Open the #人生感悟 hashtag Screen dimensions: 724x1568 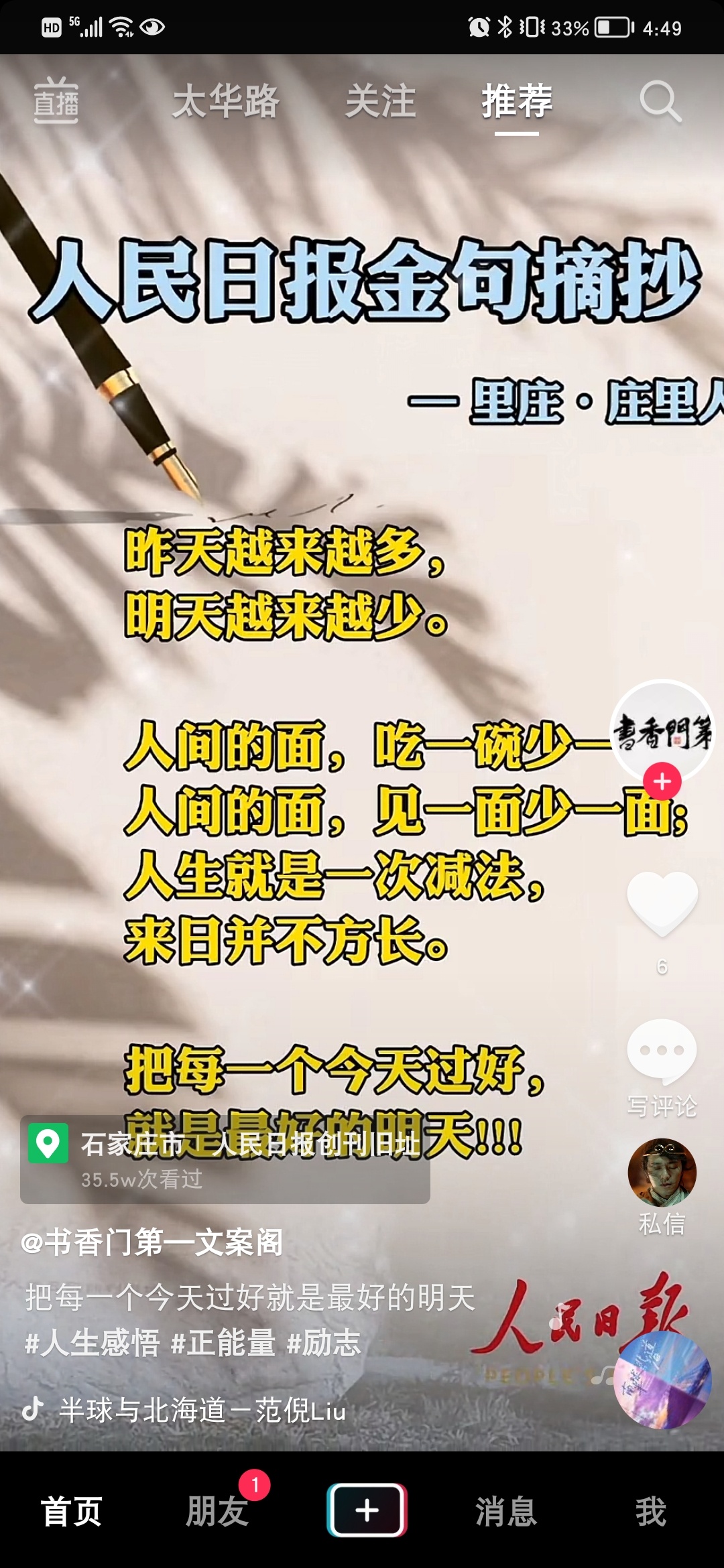[x=93, y=1343]
